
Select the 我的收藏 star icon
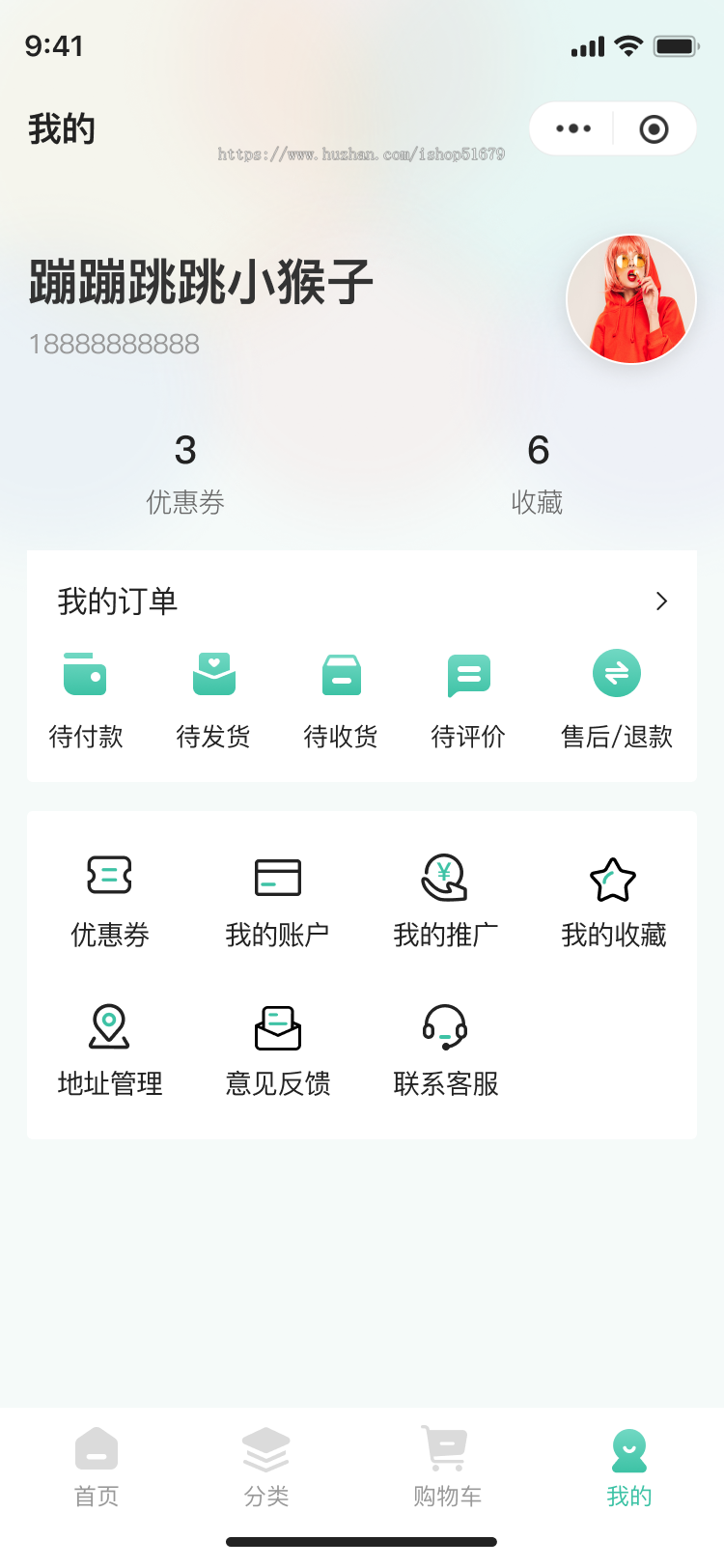pyautogui.click(x=612, y=879)
